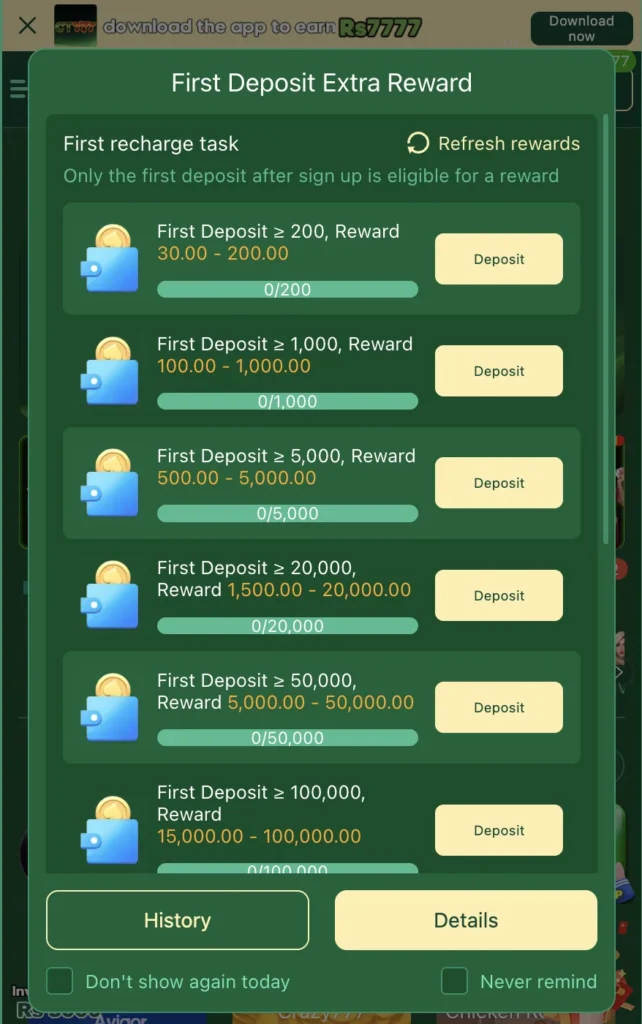
Task: Refresh the rewards list
Action: coord(493,143)
